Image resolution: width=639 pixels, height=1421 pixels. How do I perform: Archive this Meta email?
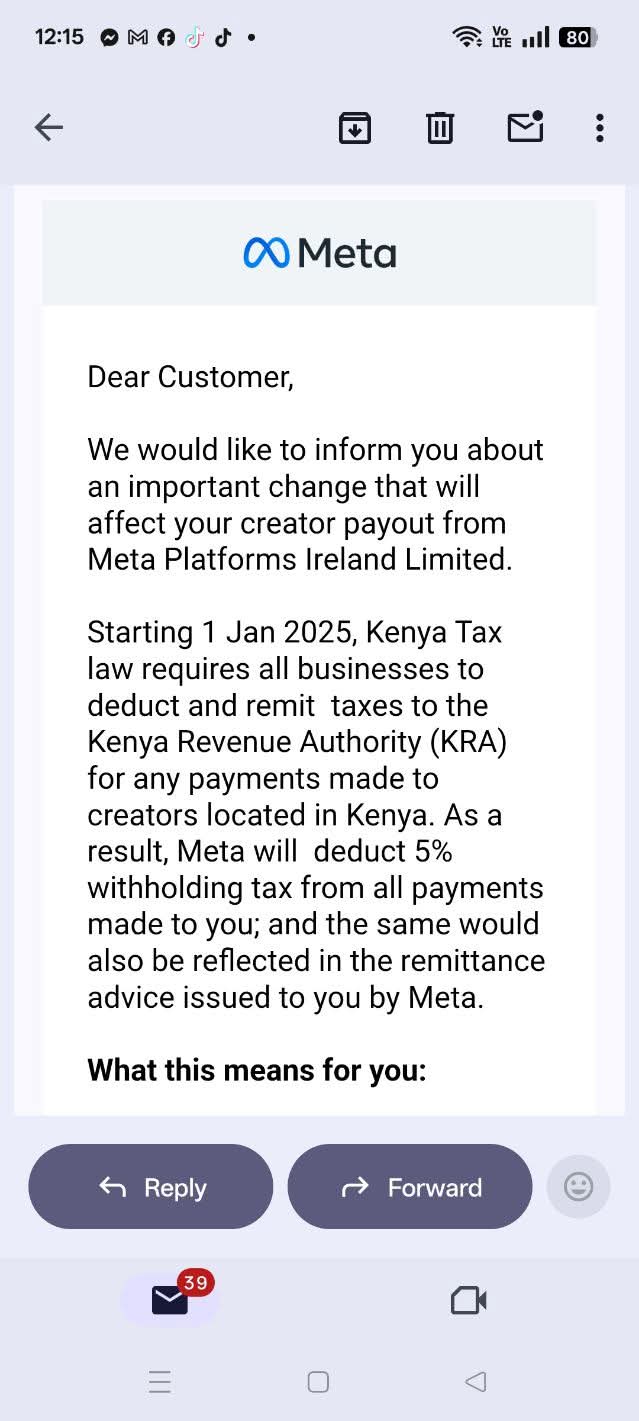pos(355,127)
